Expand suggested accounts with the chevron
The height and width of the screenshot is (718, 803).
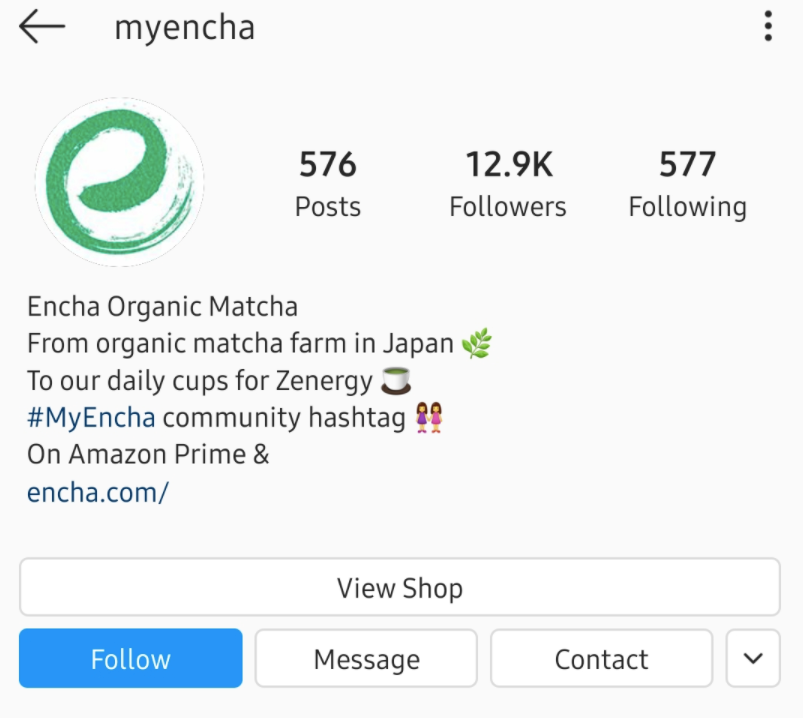pos(753,658)
